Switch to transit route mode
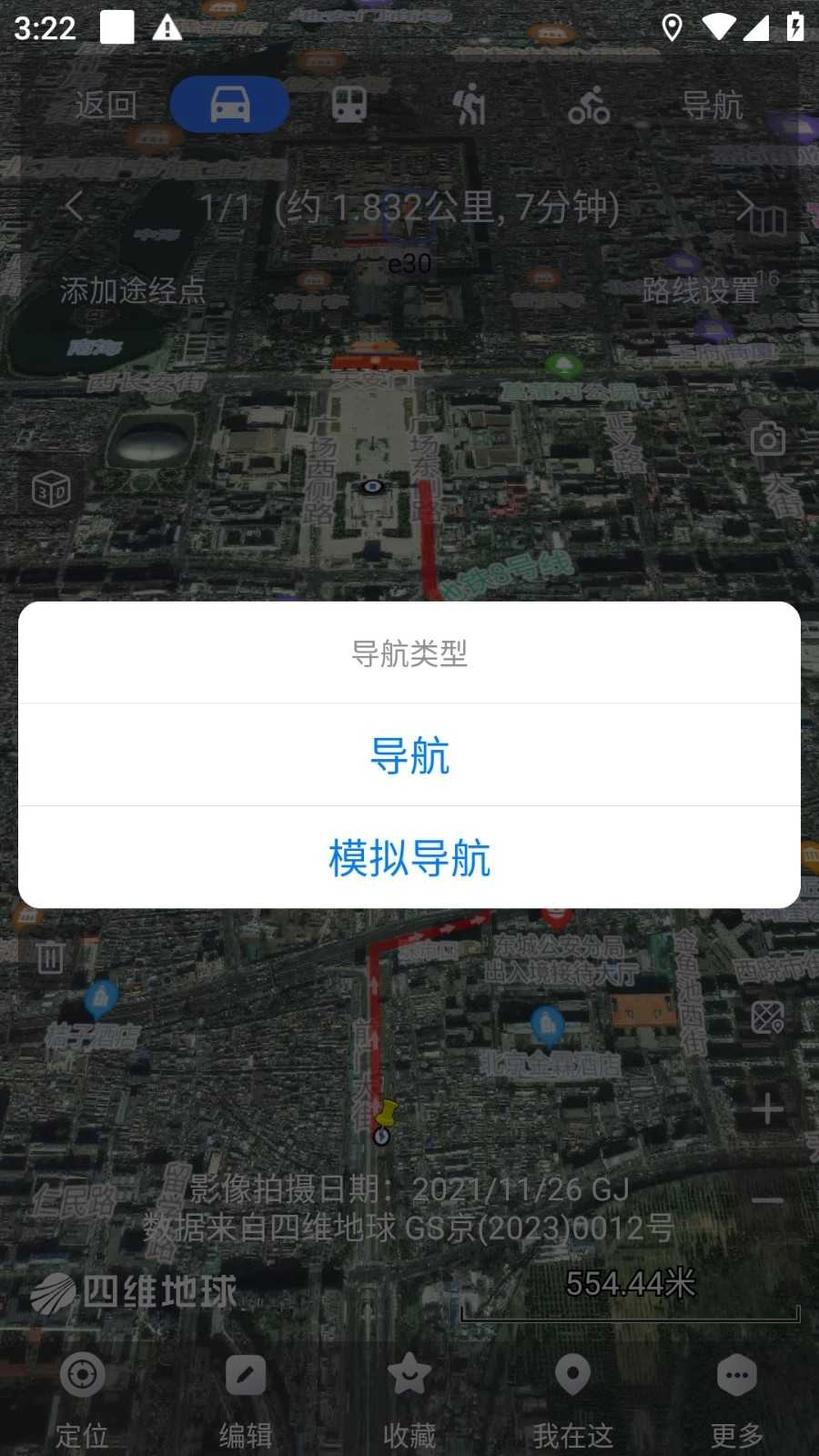The image size is (819, 1456). point(349,104)
